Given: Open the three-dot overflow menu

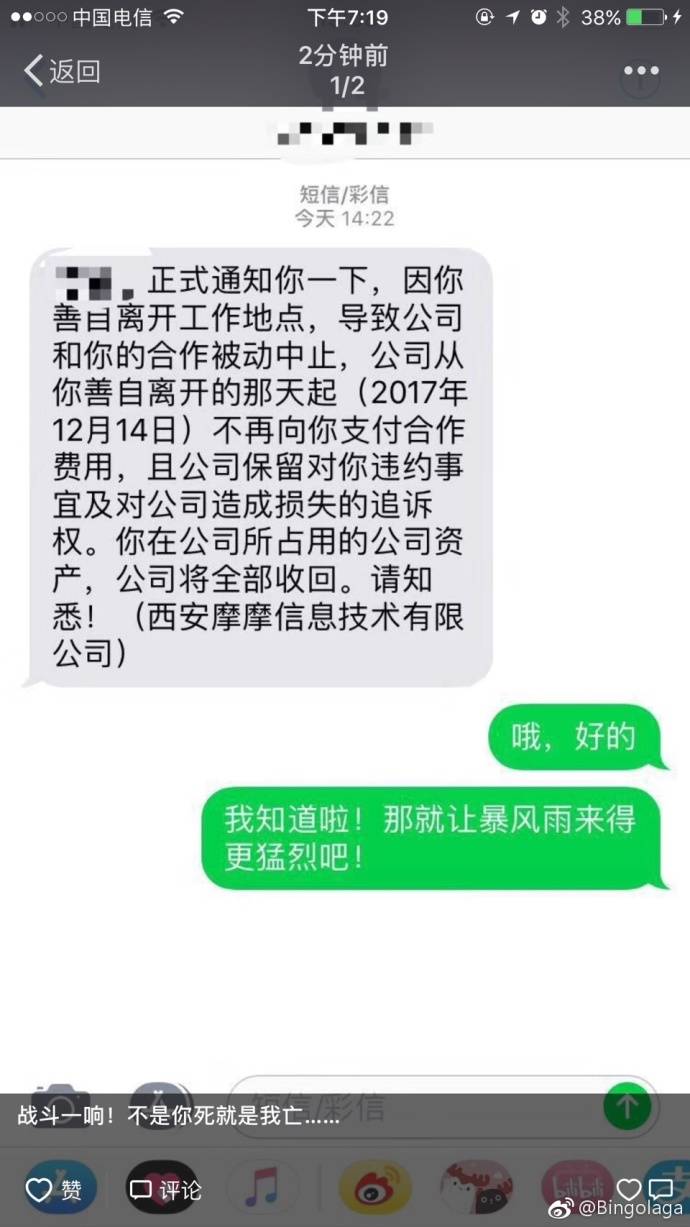Looking at the screenshot, I should point(641,71).
